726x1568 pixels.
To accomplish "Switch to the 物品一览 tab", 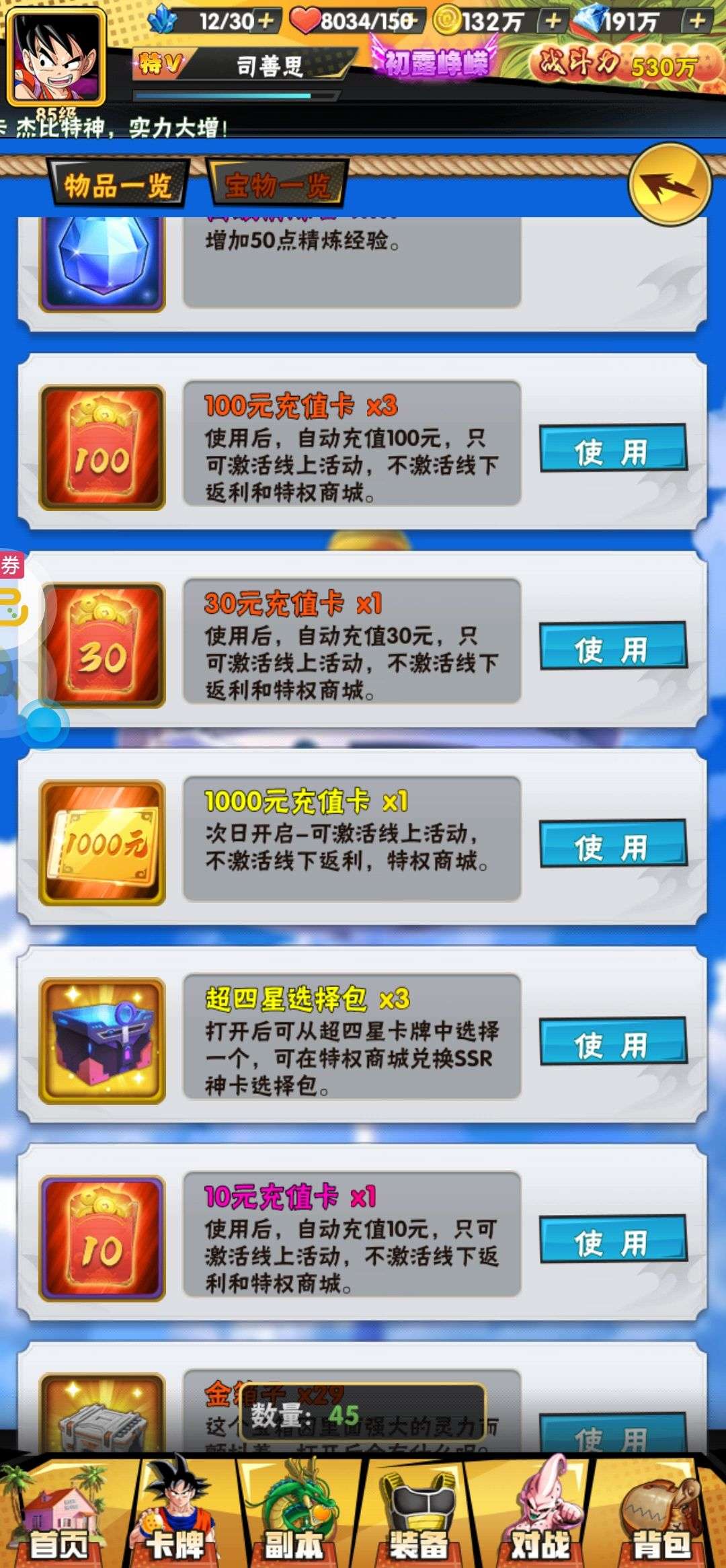I will click(118, 183).
